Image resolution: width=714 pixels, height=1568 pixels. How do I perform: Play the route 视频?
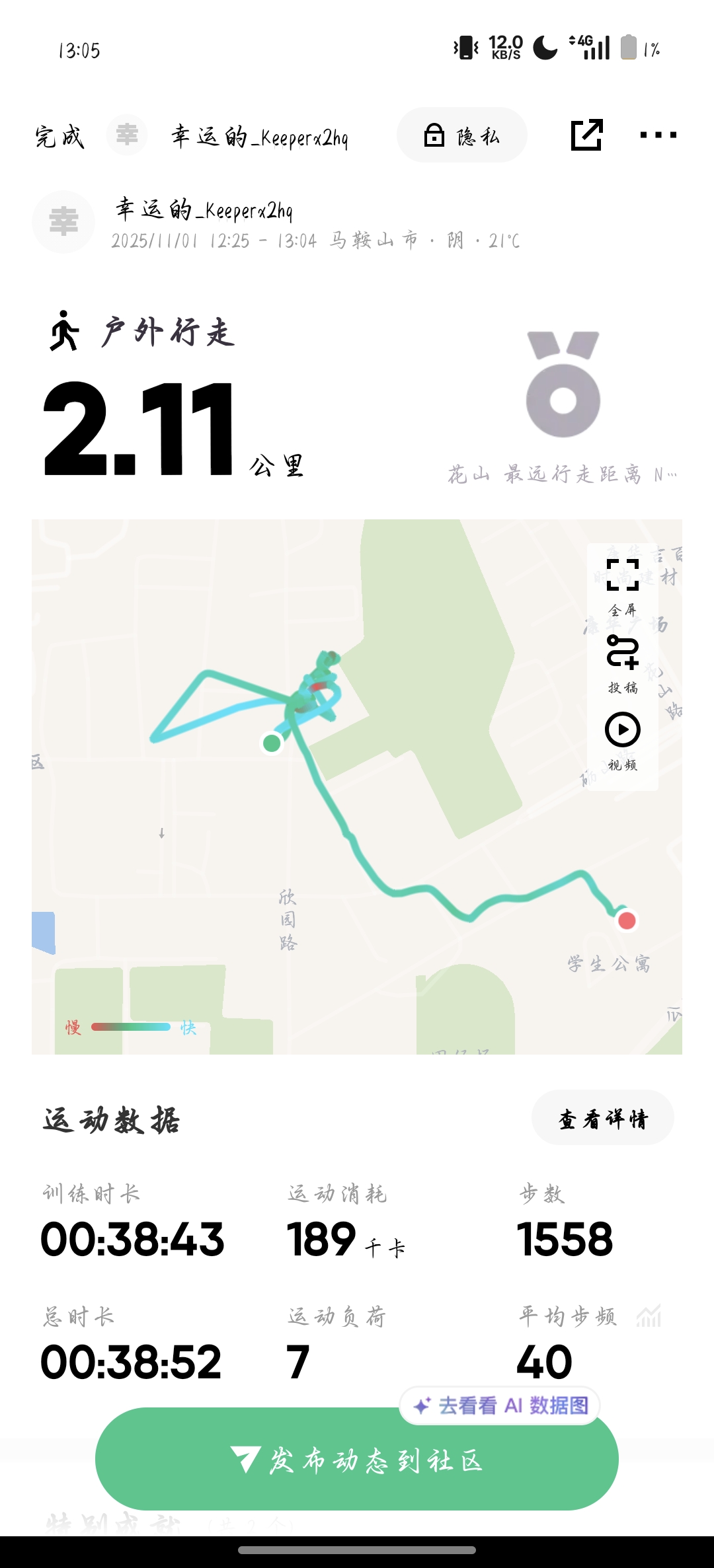(x=623, y=741)
